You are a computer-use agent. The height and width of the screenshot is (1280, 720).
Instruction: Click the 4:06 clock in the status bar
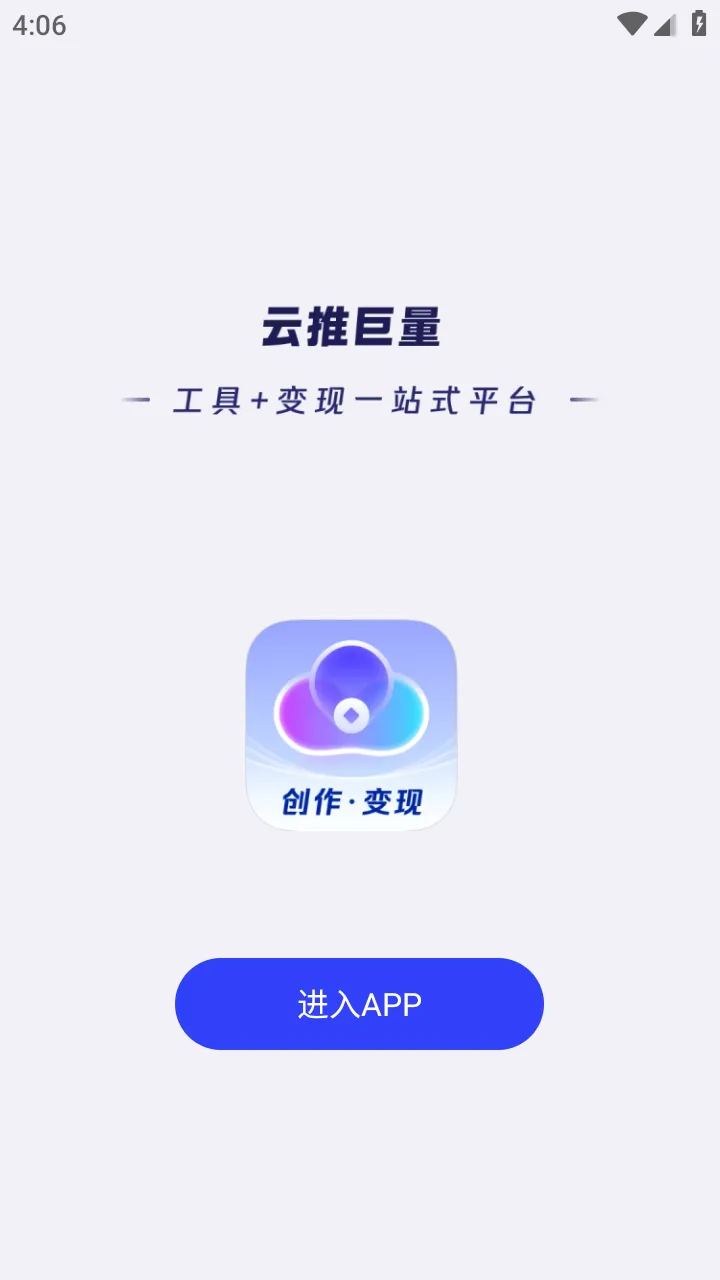[x=38, y=26]
